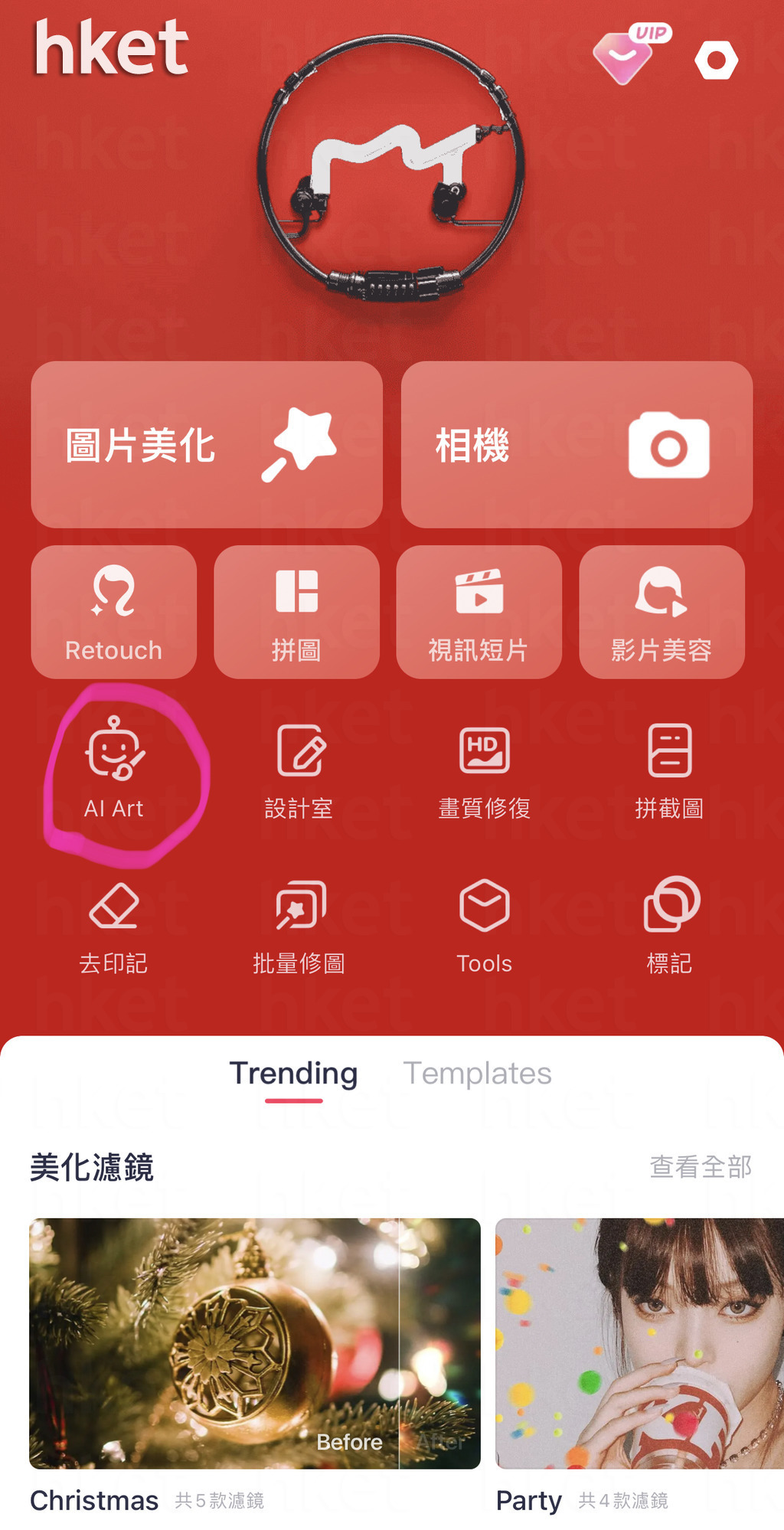Open the 拼截圖 screenshot stitching tool
The image size is (784, 1530).
tap(669, 770)
